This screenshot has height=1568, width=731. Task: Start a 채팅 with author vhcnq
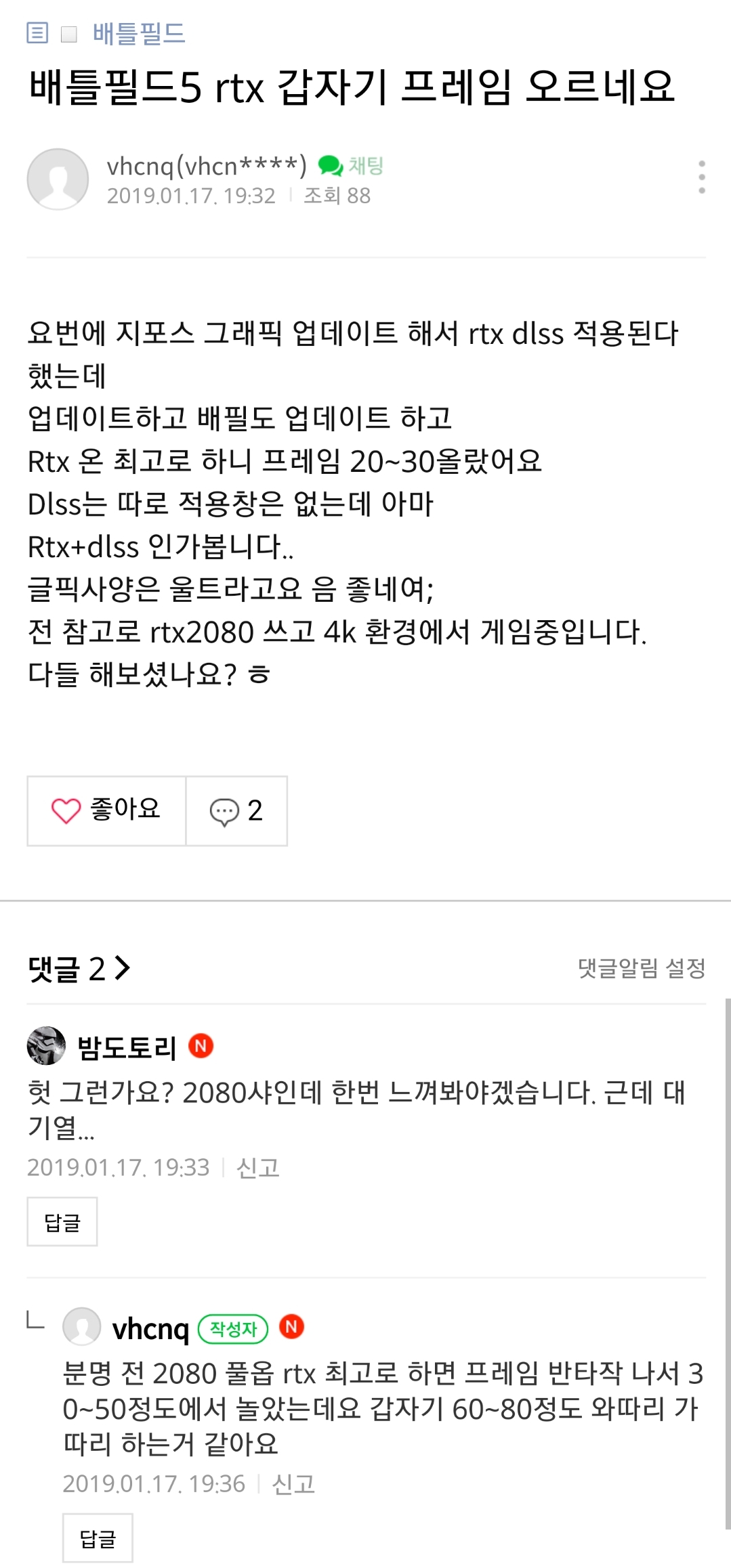pos(352,166)
